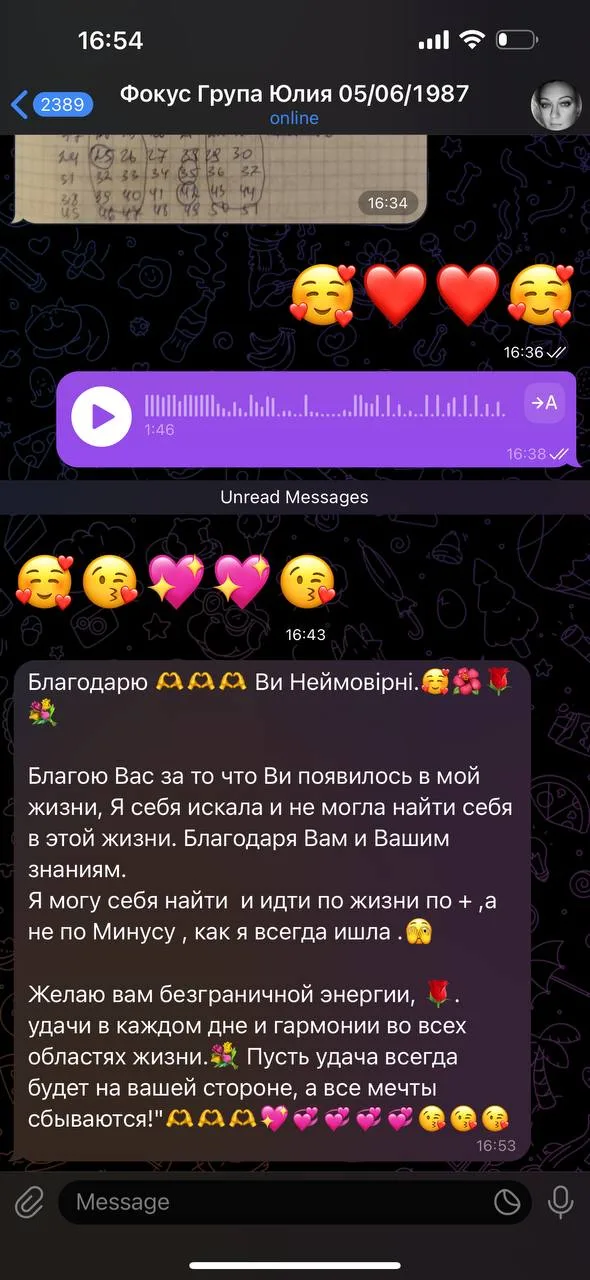The image size is (590, 1280).
Task: Open the sticker panel icon
Action: pos(507,1202)
